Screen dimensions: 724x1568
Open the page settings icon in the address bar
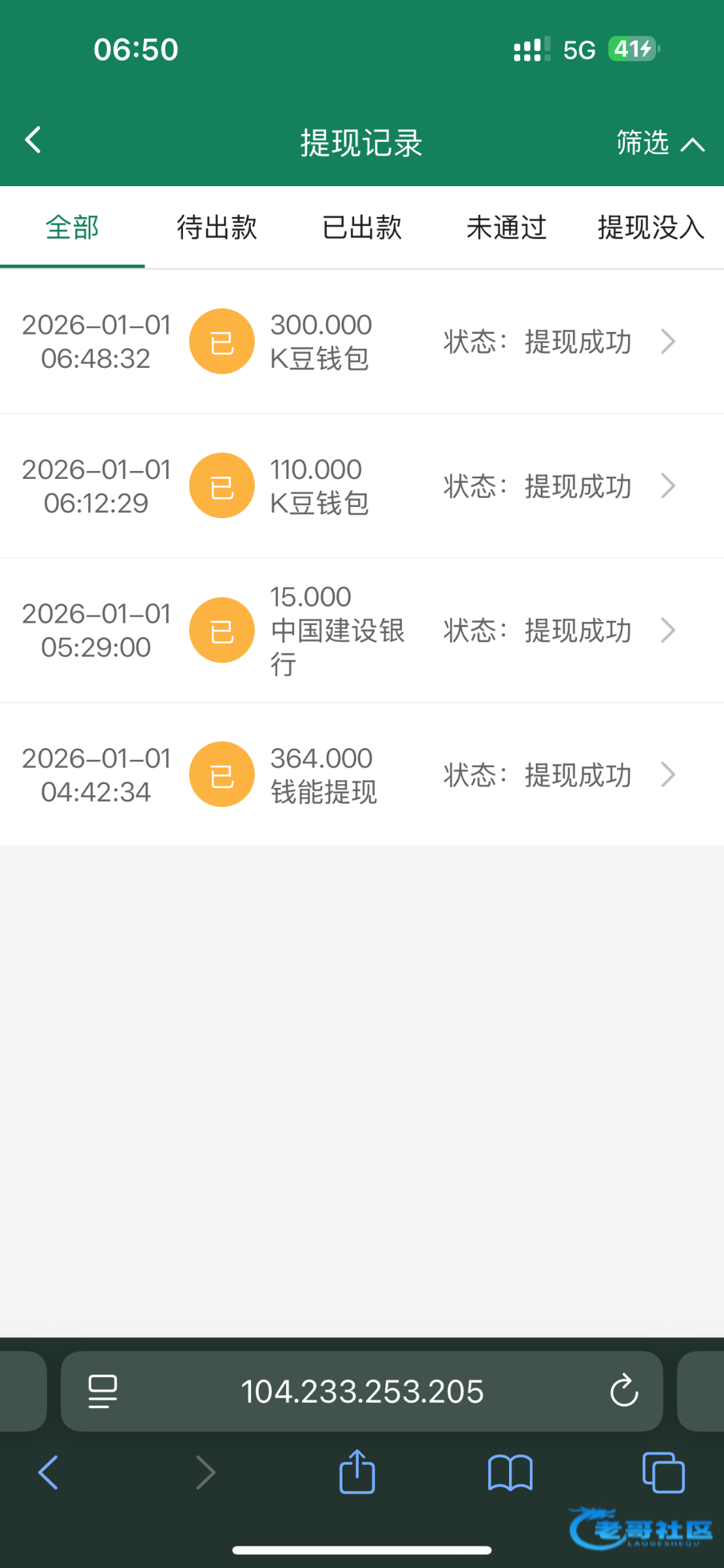[103, 1391]
